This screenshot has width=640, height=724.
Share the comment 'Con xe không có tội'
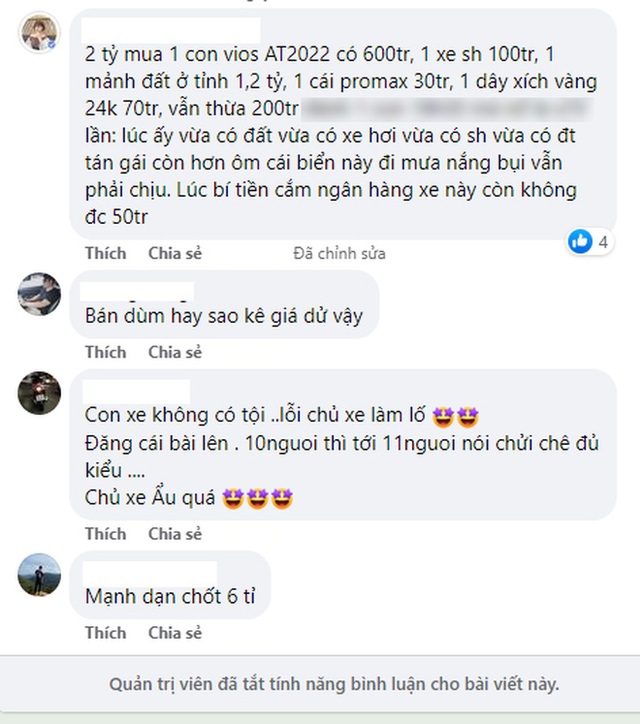(x=175, y=533)
